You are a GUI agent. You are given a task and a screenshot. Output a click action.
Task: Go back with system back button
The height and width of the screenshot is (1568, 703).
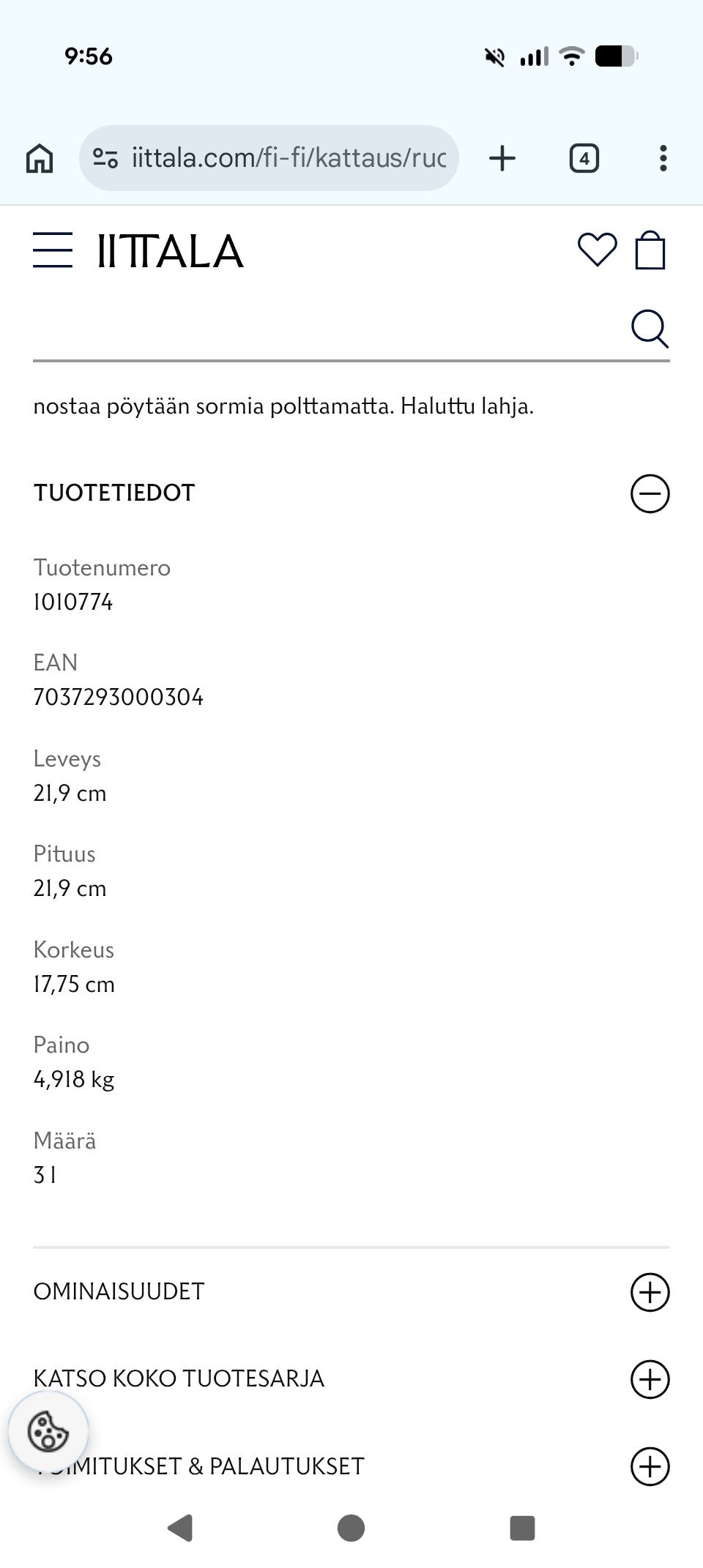point(180,1528)
